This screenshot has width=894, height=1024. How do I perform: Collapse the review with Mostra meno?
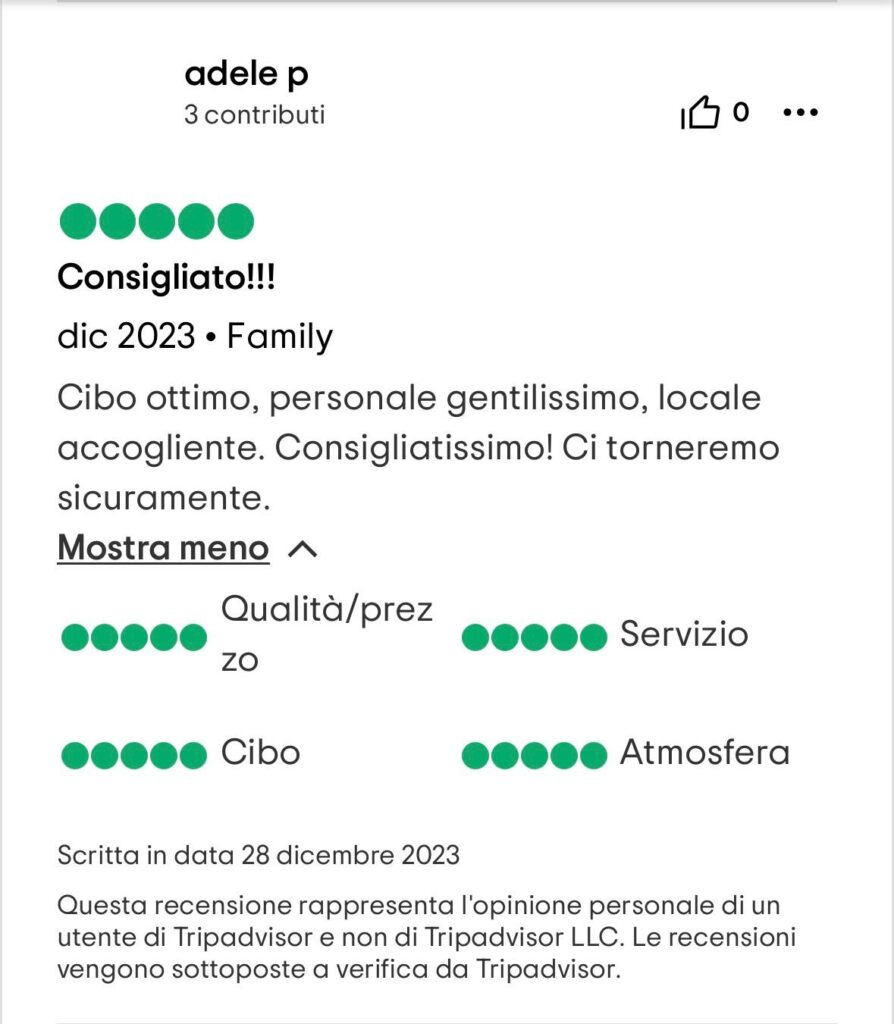coord(165,548)
